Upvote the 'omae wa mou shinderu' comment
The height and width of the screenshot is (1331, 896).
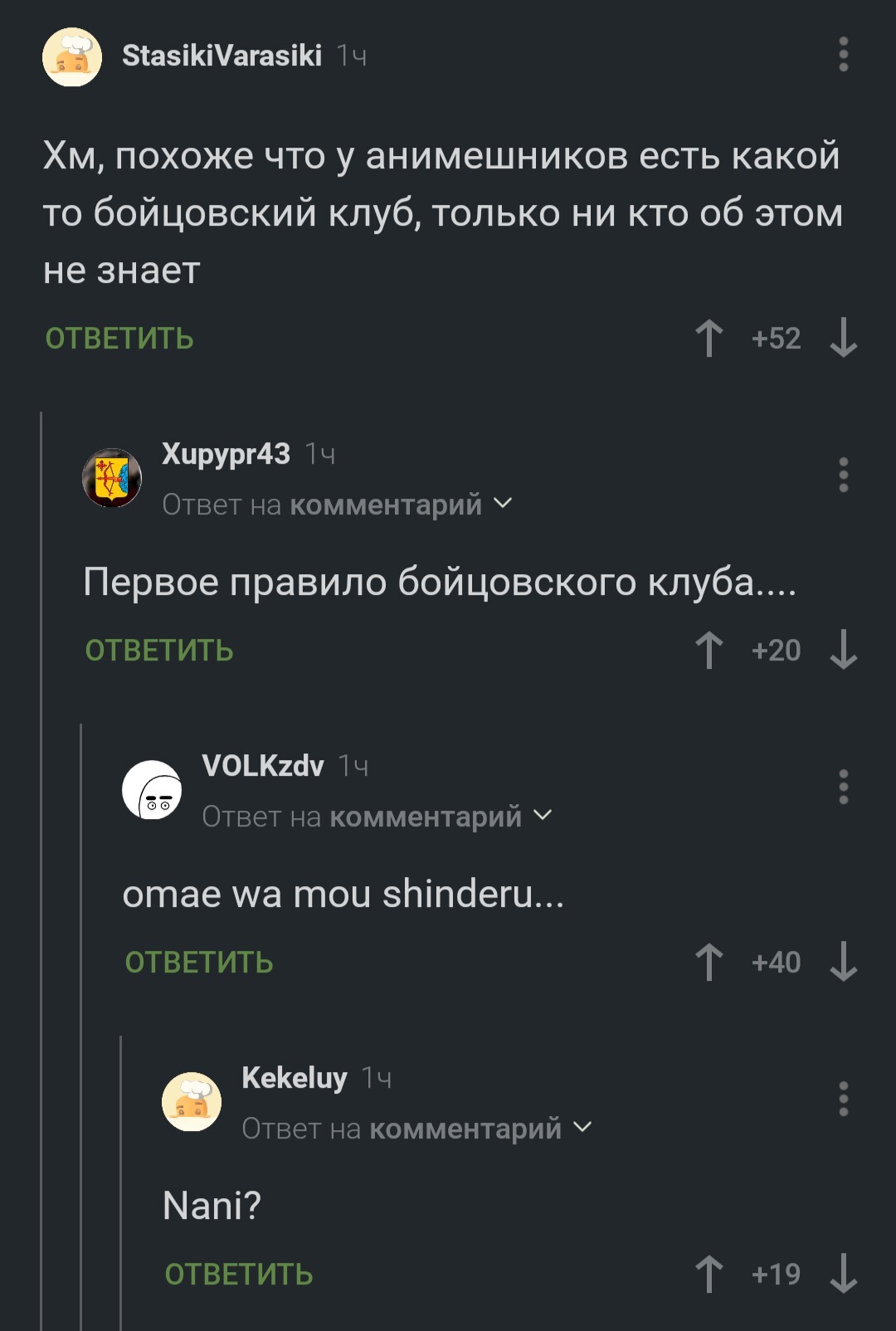(709, 963)
